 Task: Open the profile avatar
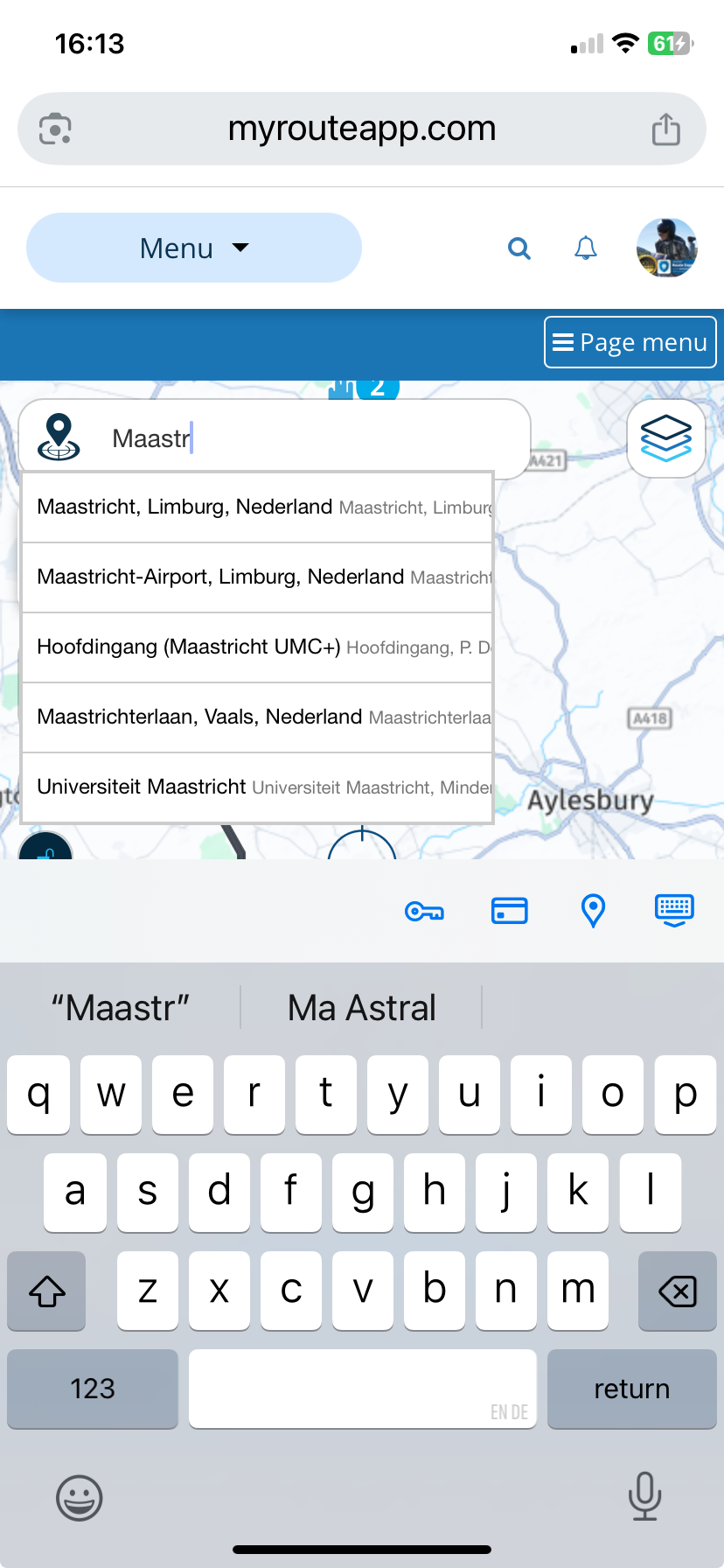[666, 248]
